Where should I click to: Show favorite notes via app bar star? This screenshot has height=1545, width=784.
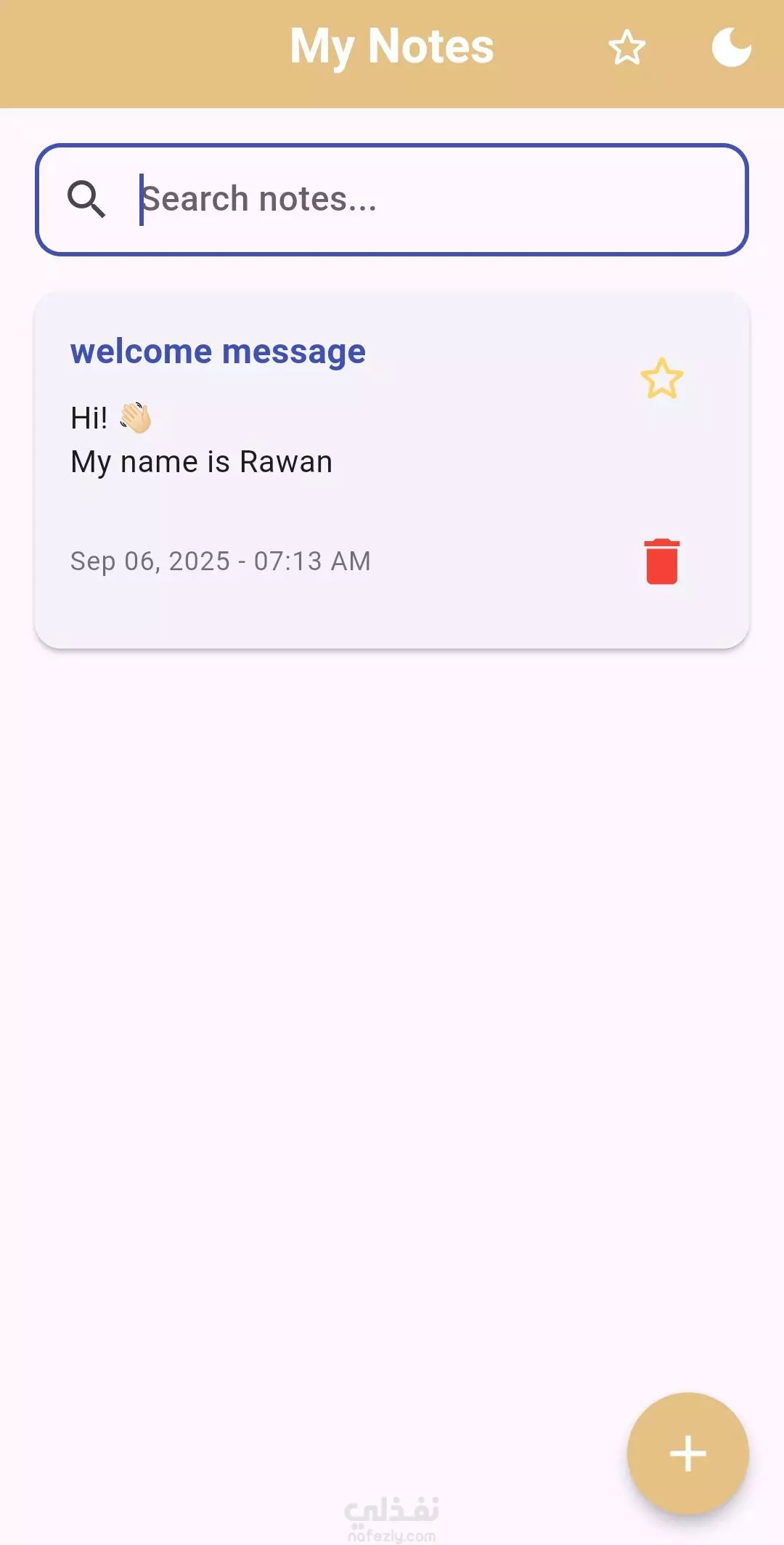tap(626, 48)
